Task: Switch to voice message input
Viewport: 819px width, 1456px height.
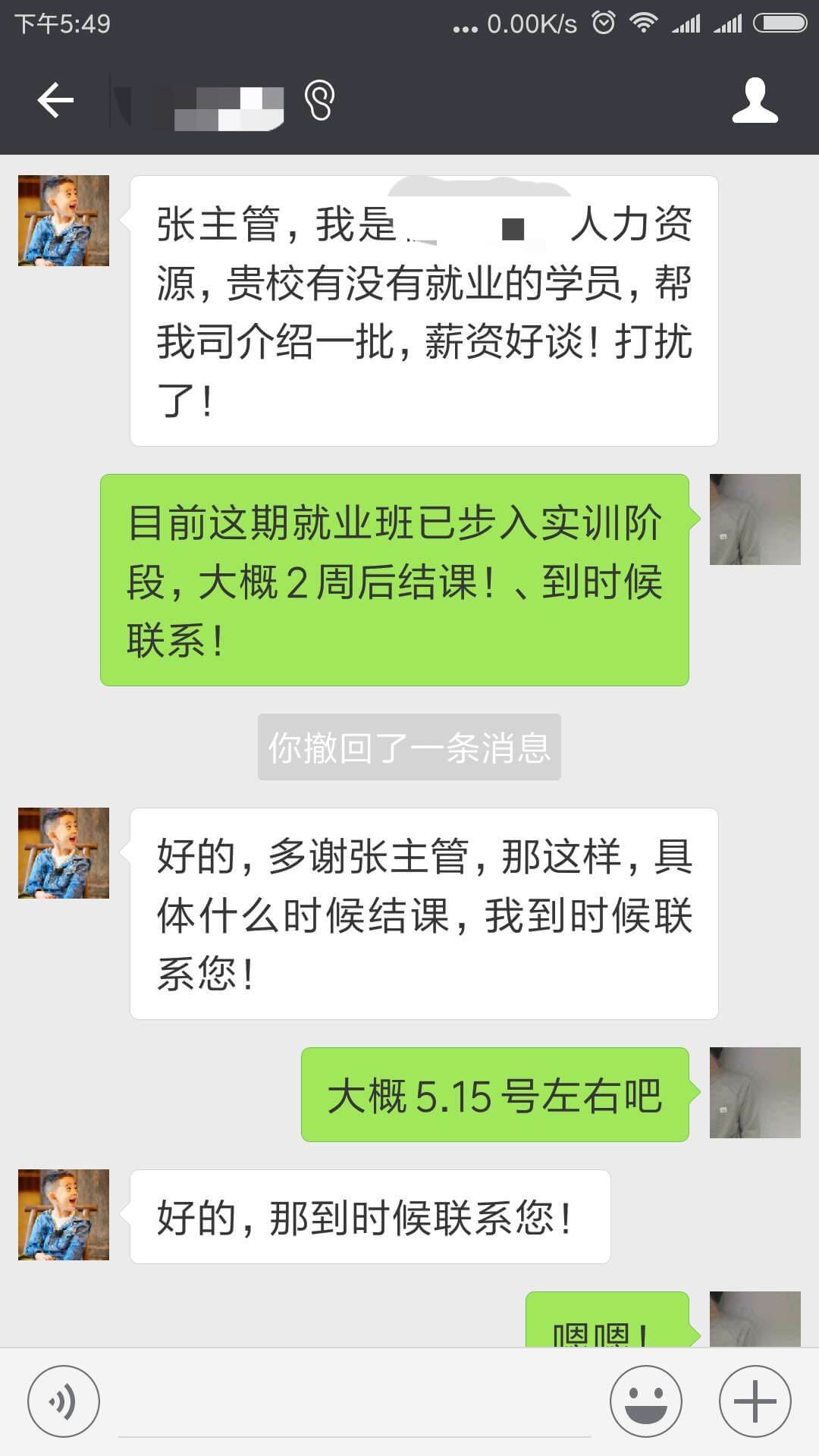Action: (x=64, y=1401)
